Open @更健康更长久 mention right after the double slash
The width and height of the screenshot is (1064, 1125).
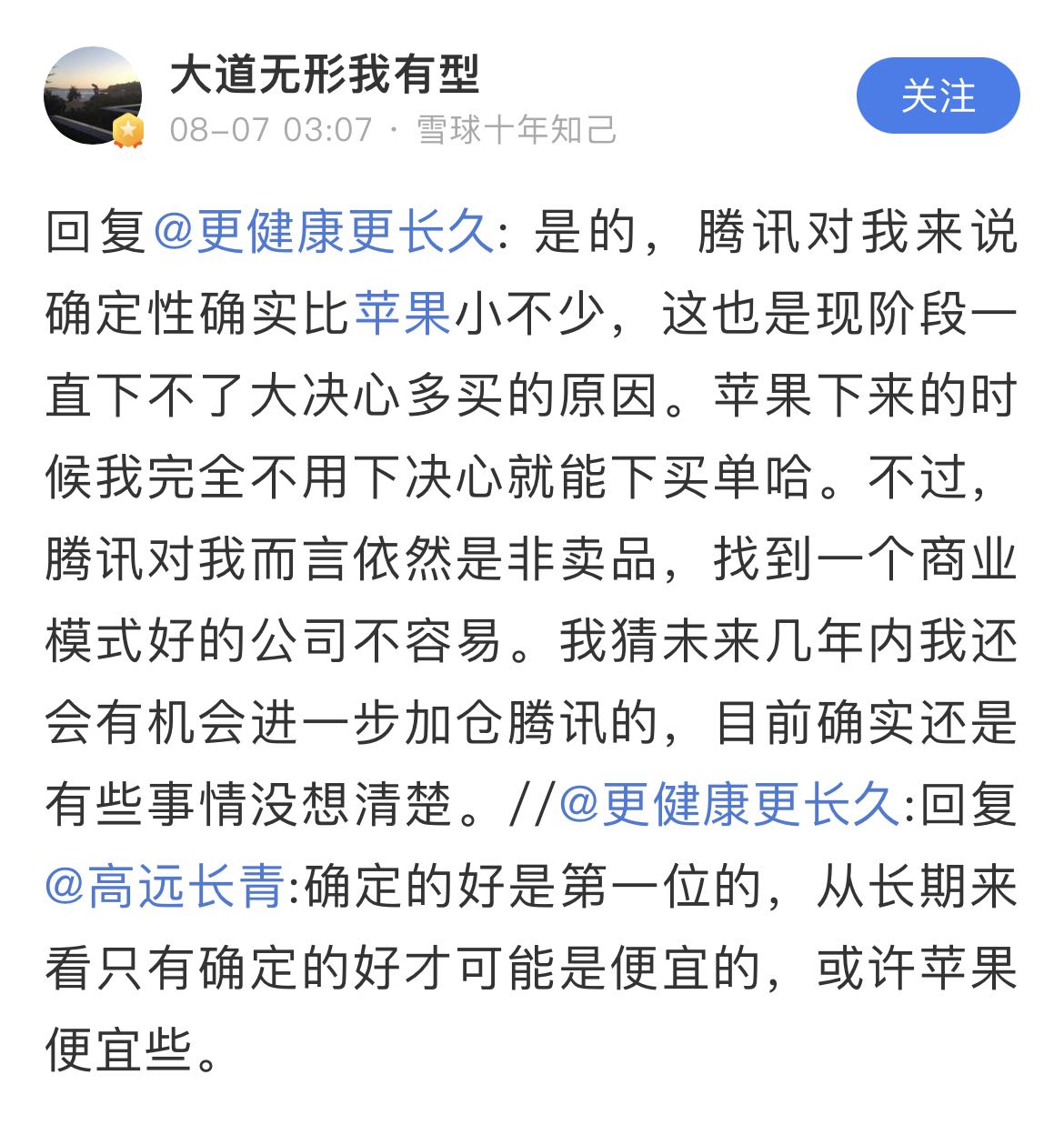(x=728, y=805)
